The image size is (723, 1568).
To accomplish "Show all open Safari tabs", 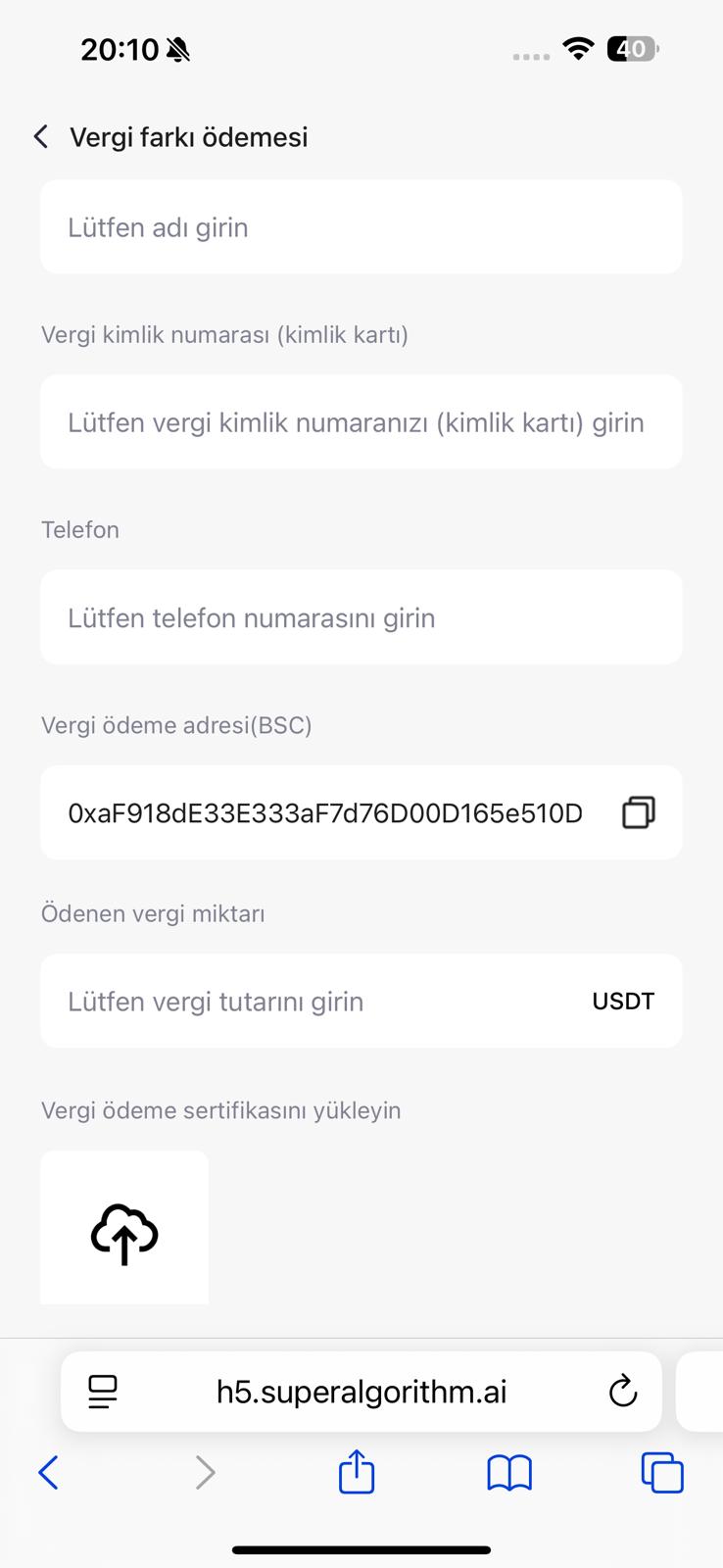I will pos(662,1472).
